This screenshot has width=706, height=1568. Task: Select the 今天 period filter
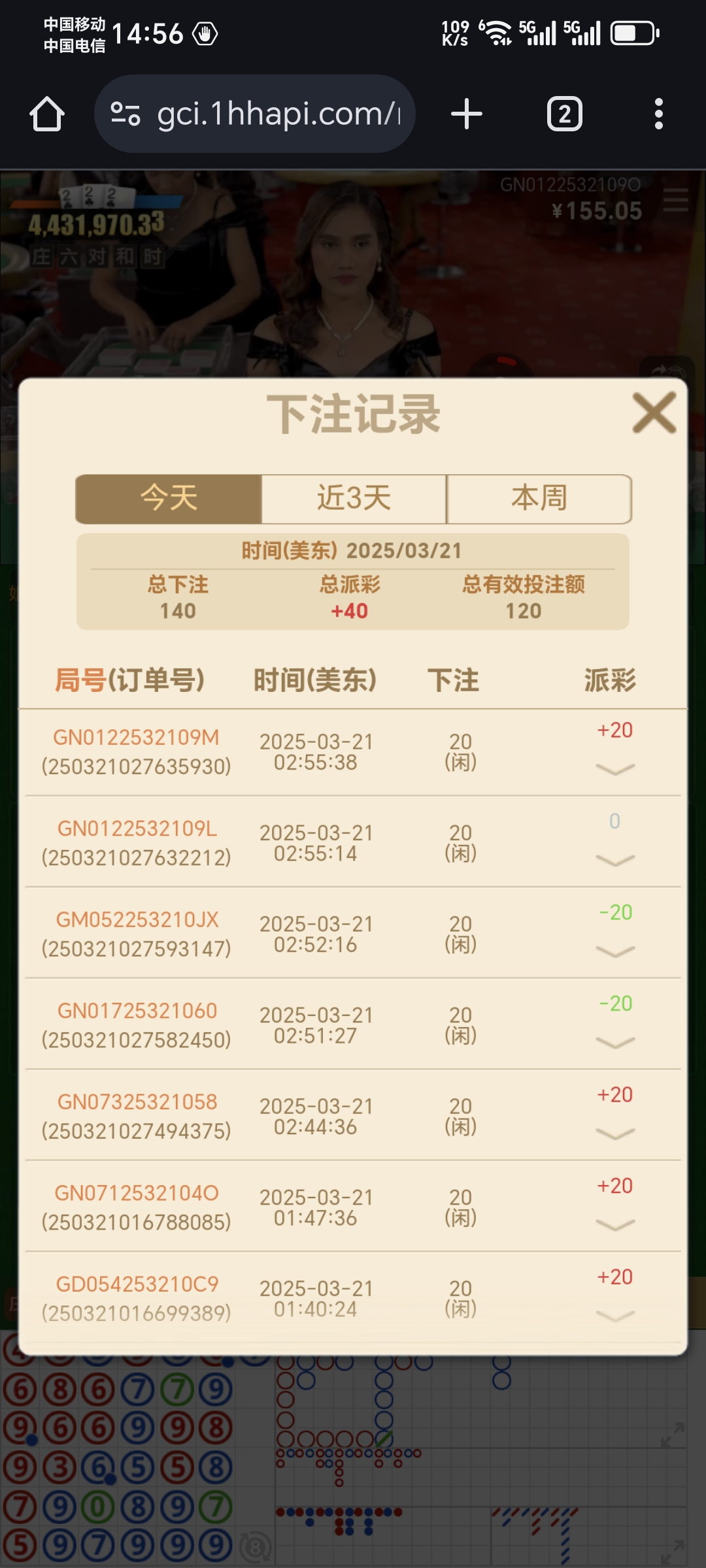169,499
